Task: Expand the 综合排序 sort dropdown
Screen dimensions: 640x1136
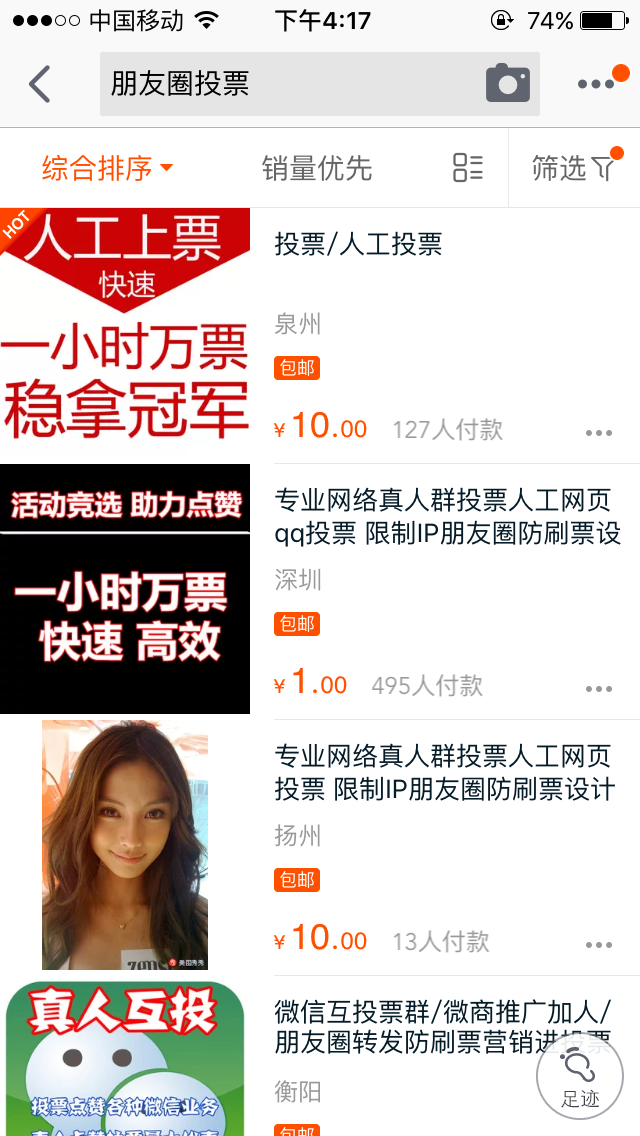Action: (x=107, y=168)
